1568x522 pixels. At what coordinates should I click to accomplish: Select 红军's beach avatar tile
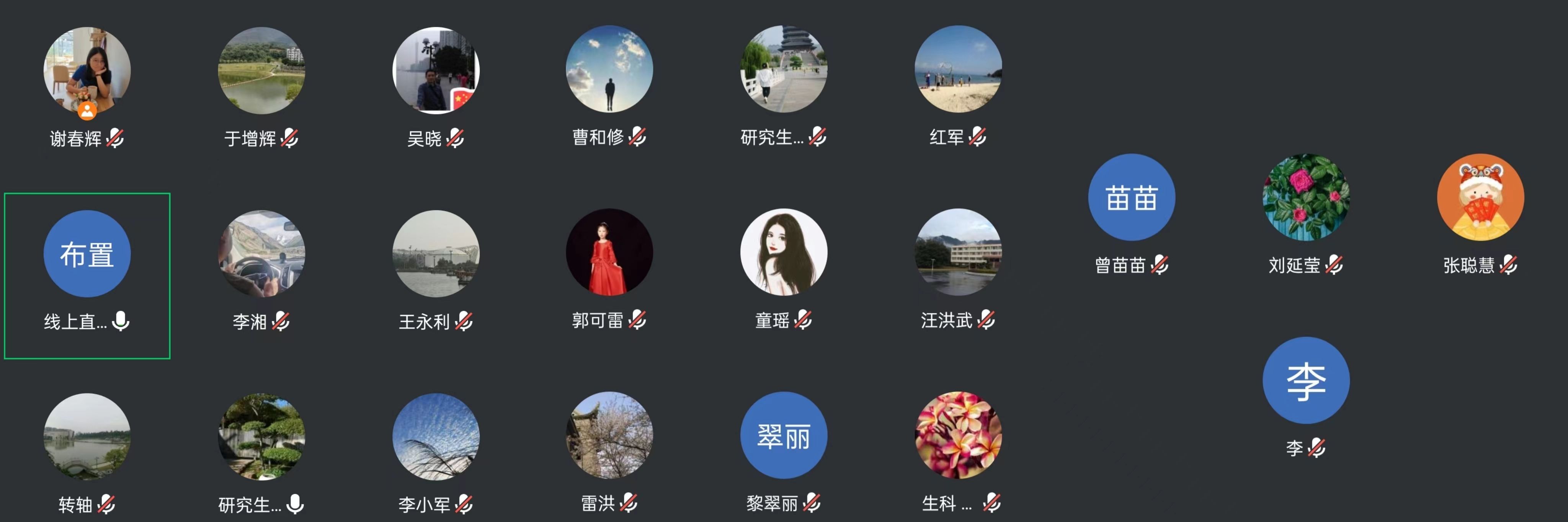(958, 69)
